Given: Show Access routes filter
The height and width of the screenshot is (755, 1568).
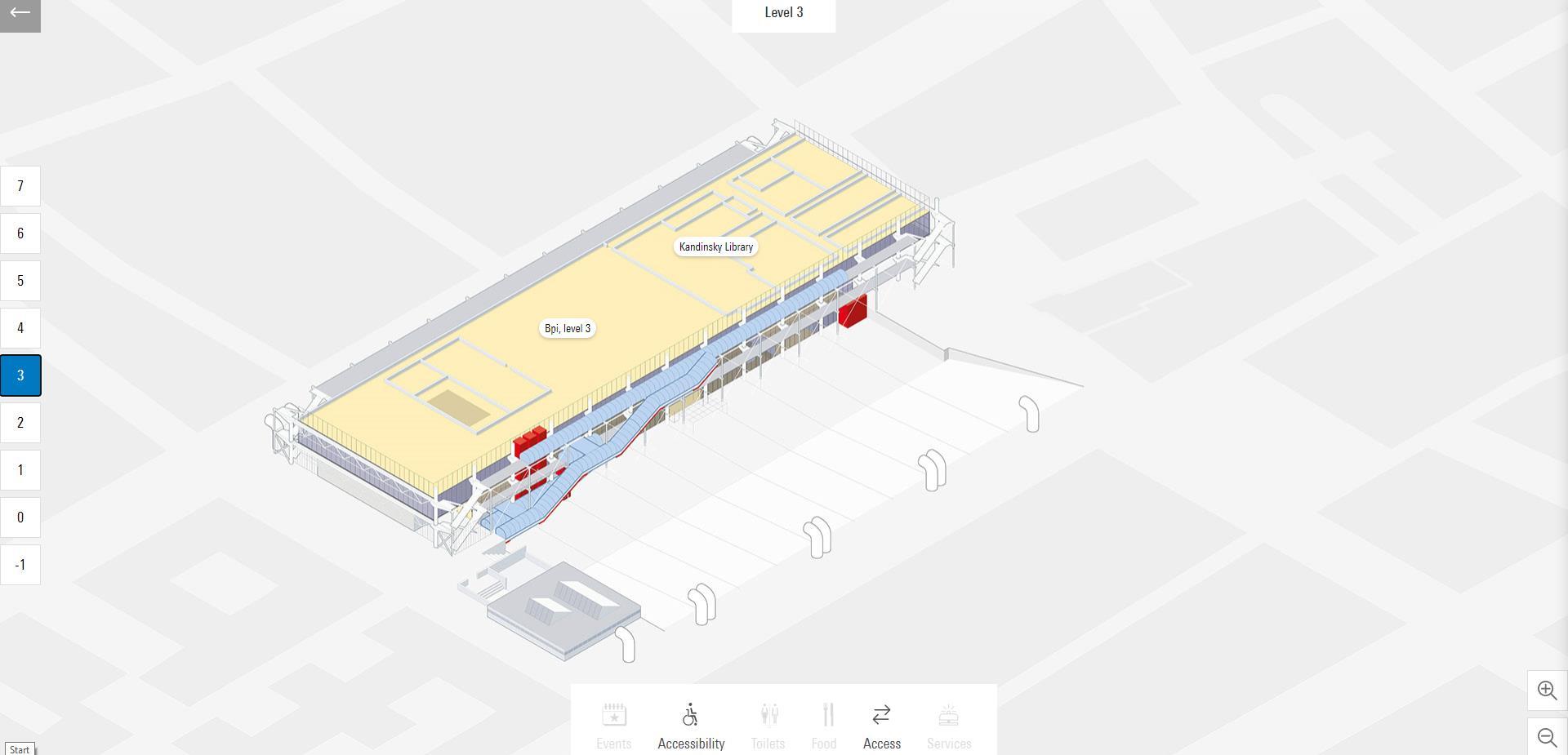Looking at the screenshot, I should [881, 726].
